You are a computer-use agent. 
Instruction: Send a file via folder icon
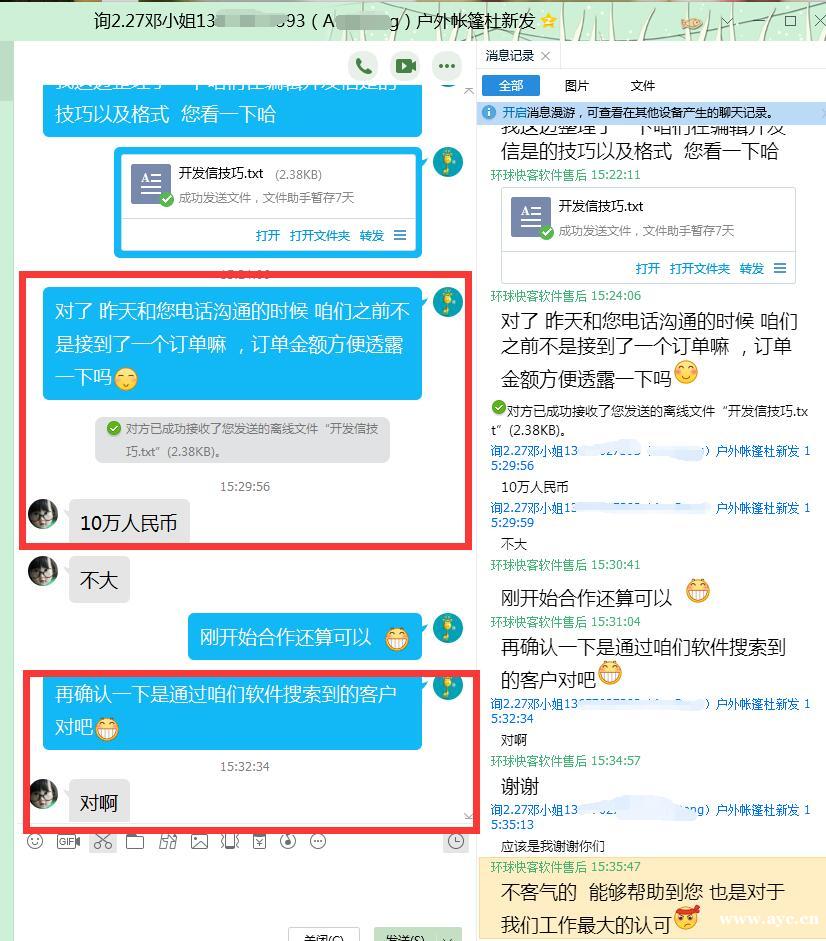(x=135, y=842)
